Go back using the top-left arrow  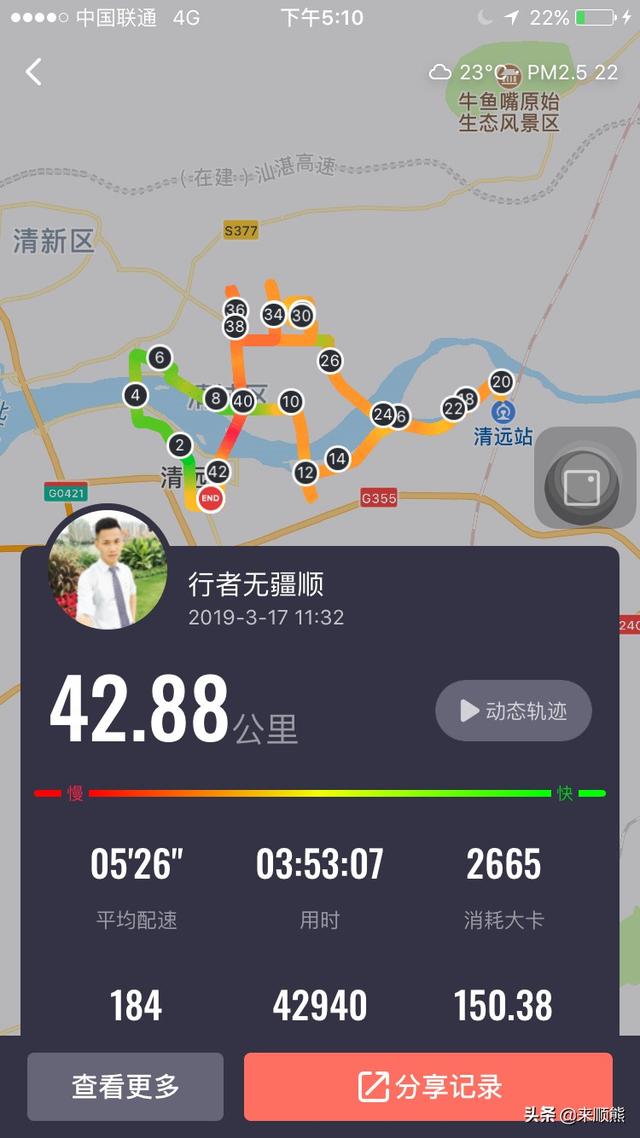point(34,72)
